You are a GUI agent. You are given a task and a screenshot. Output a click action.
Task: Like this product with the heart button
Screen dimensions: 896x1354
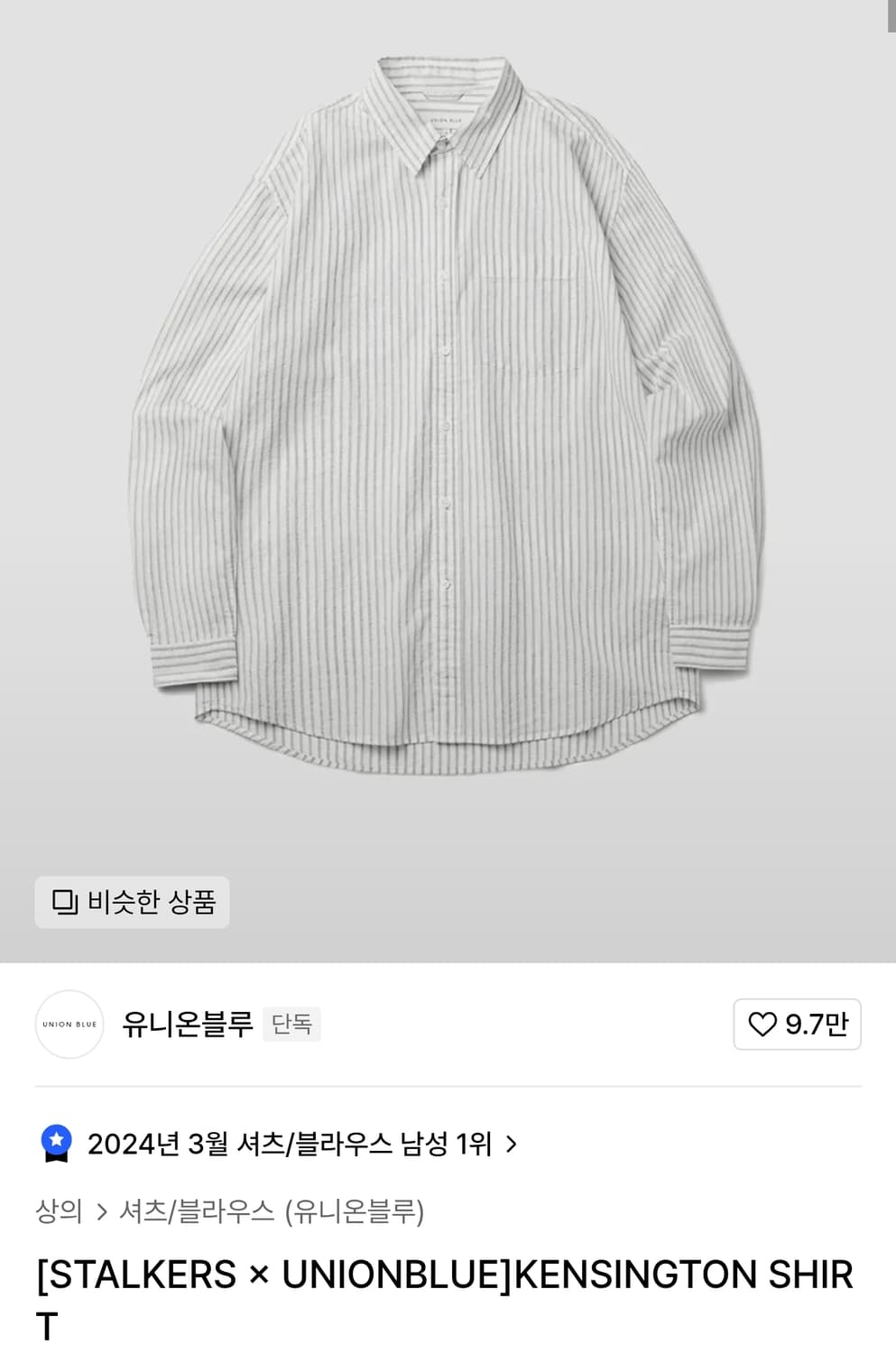(x=797, y=1025)
